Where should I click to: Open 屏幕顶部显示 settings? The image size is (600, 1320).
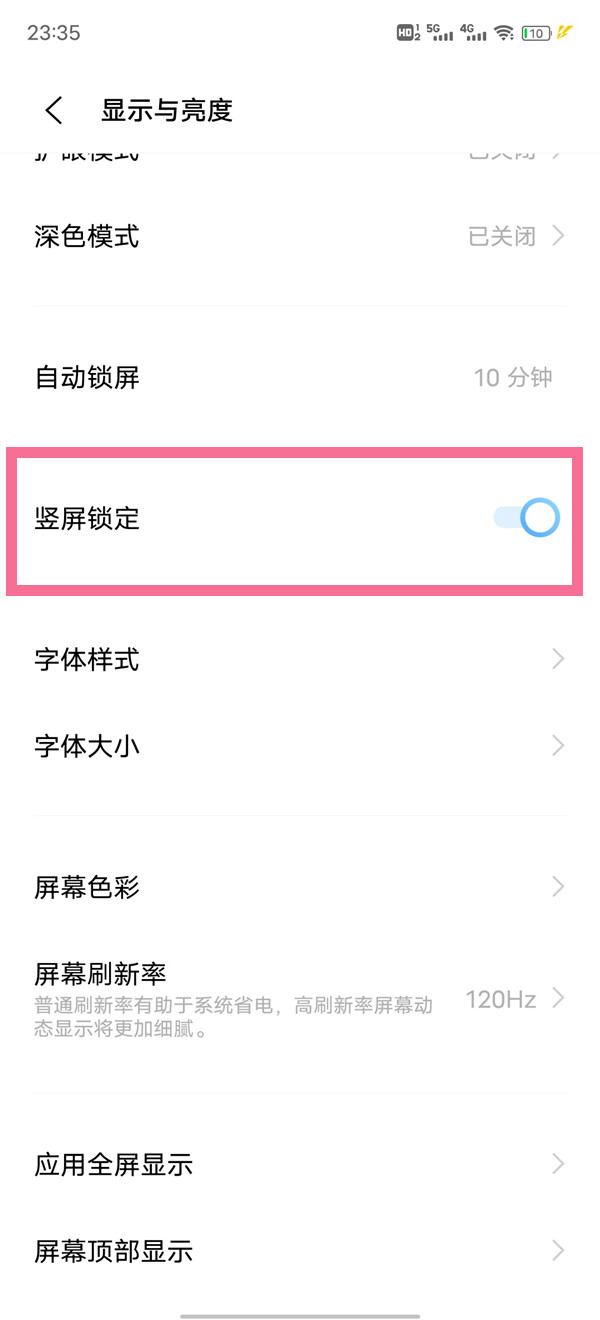pos(300,1251)
